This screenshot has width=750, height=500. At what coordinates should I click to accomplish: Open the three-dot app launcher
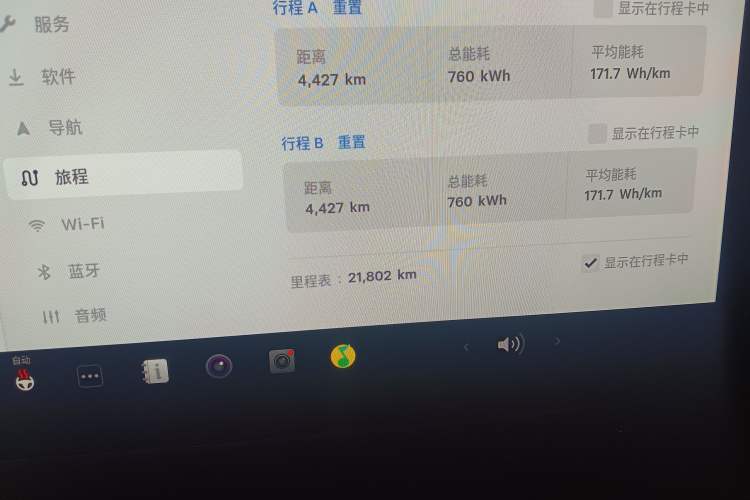(90, 376)
